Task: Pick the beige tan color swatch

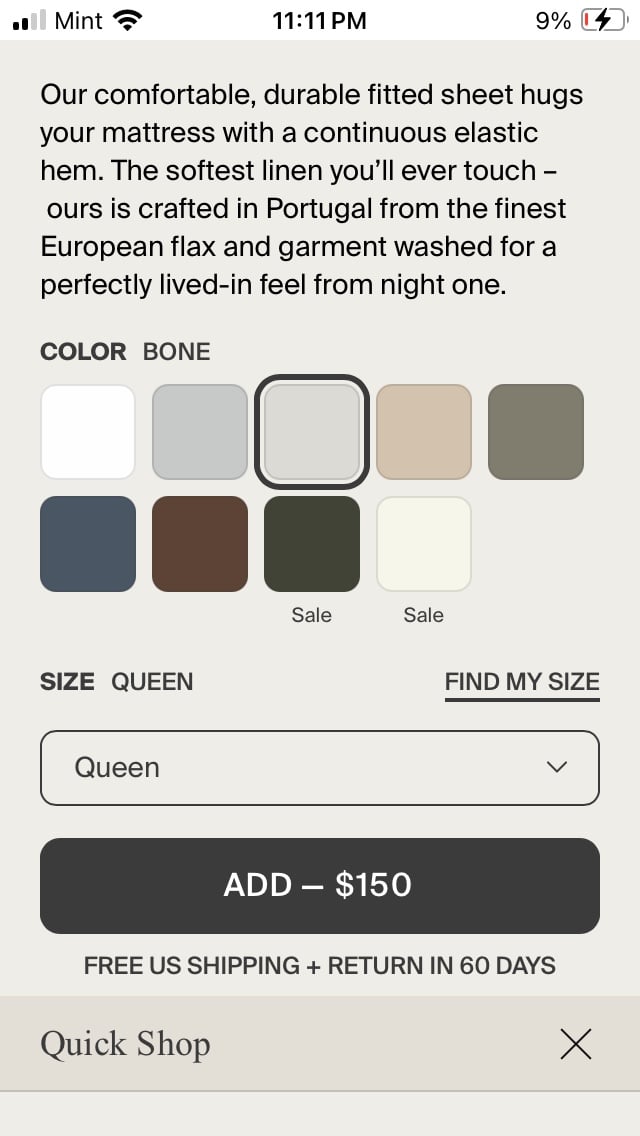Action: [424, 432]
